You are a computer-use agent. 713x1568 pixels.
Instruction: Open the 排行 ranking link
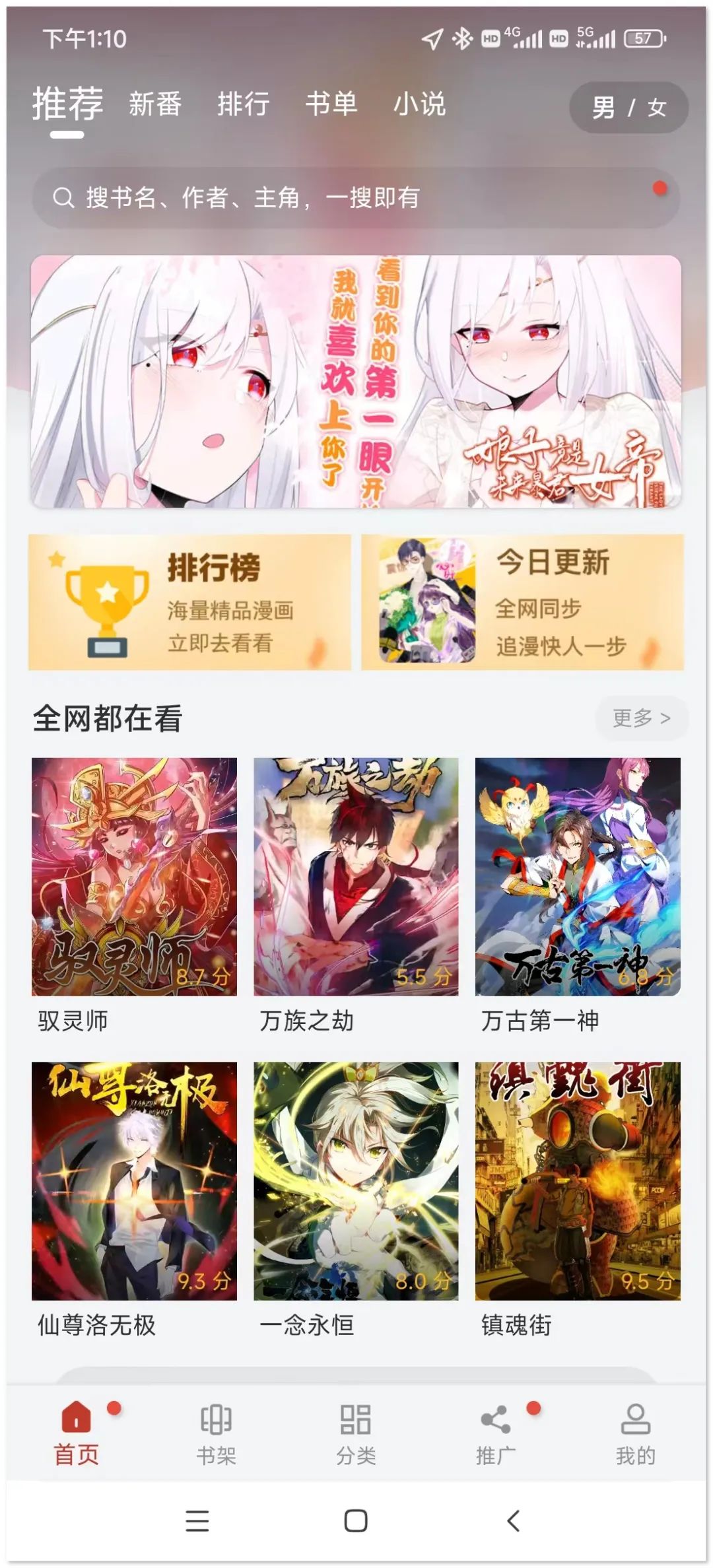click(x=244, y=104)
